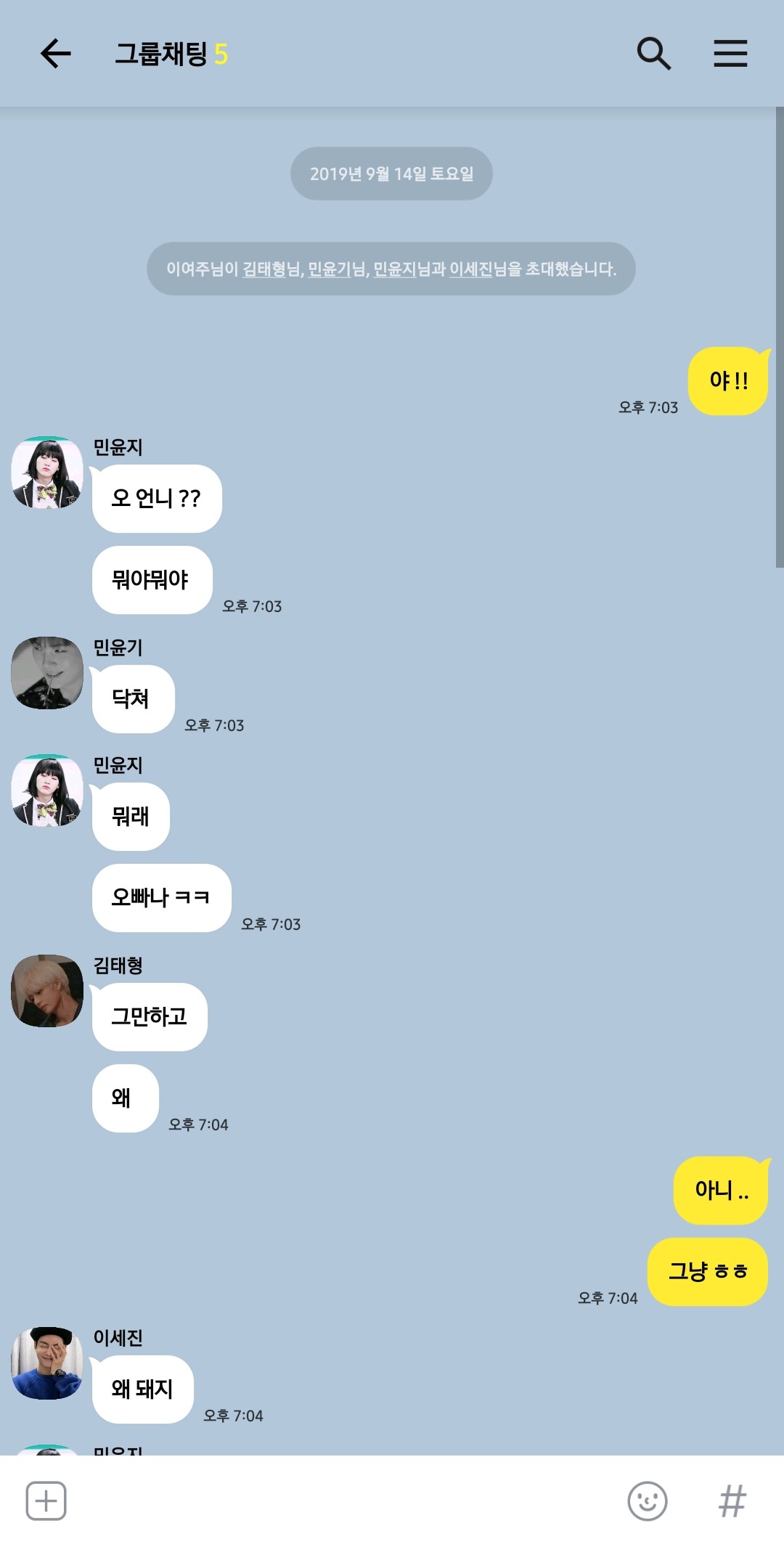Open 민윤기 link in the invite notice
Image resolution: width=784 pixels, height=1547 pixels.
(330, 269)
